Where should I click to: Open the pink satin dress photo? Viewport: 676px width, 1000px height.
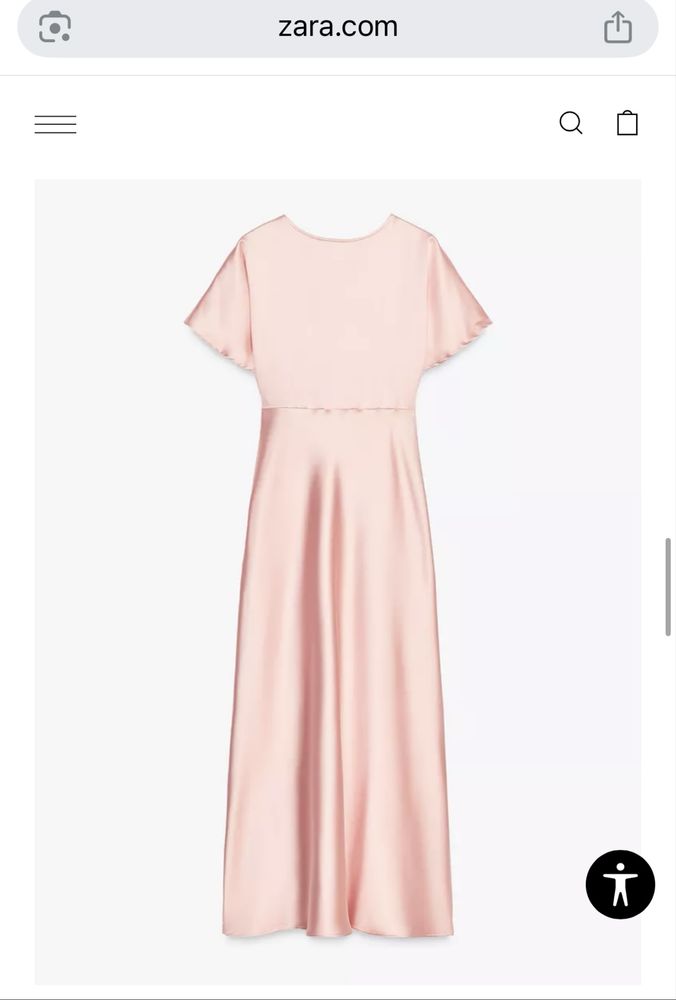click(338, 580)
